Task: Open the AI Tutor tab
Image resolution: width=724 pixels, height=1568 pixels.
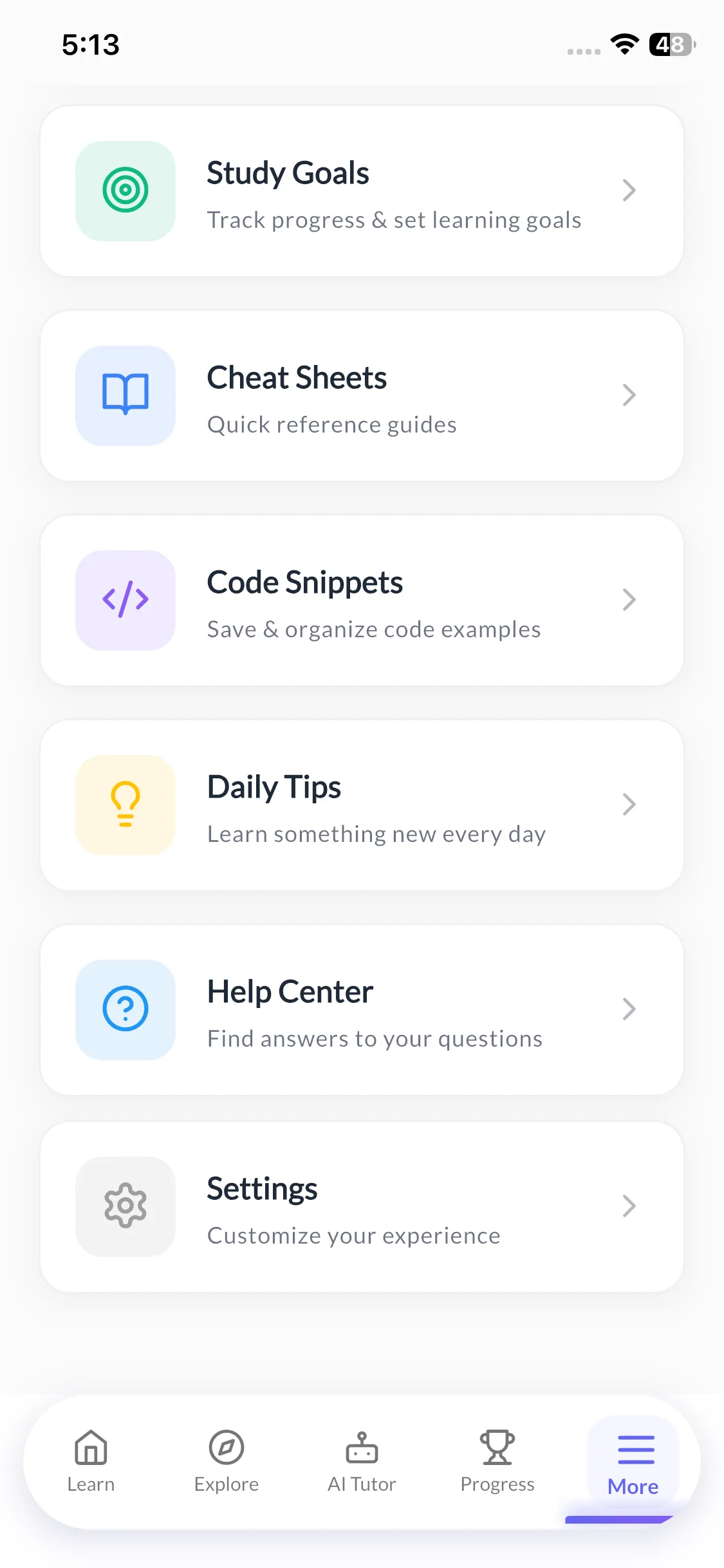Action: point(362,1461)
